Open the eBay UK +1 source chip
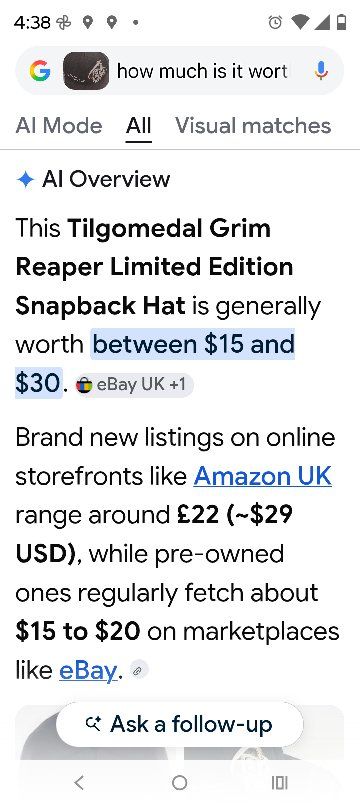360x806 pixels. point(134,385)
